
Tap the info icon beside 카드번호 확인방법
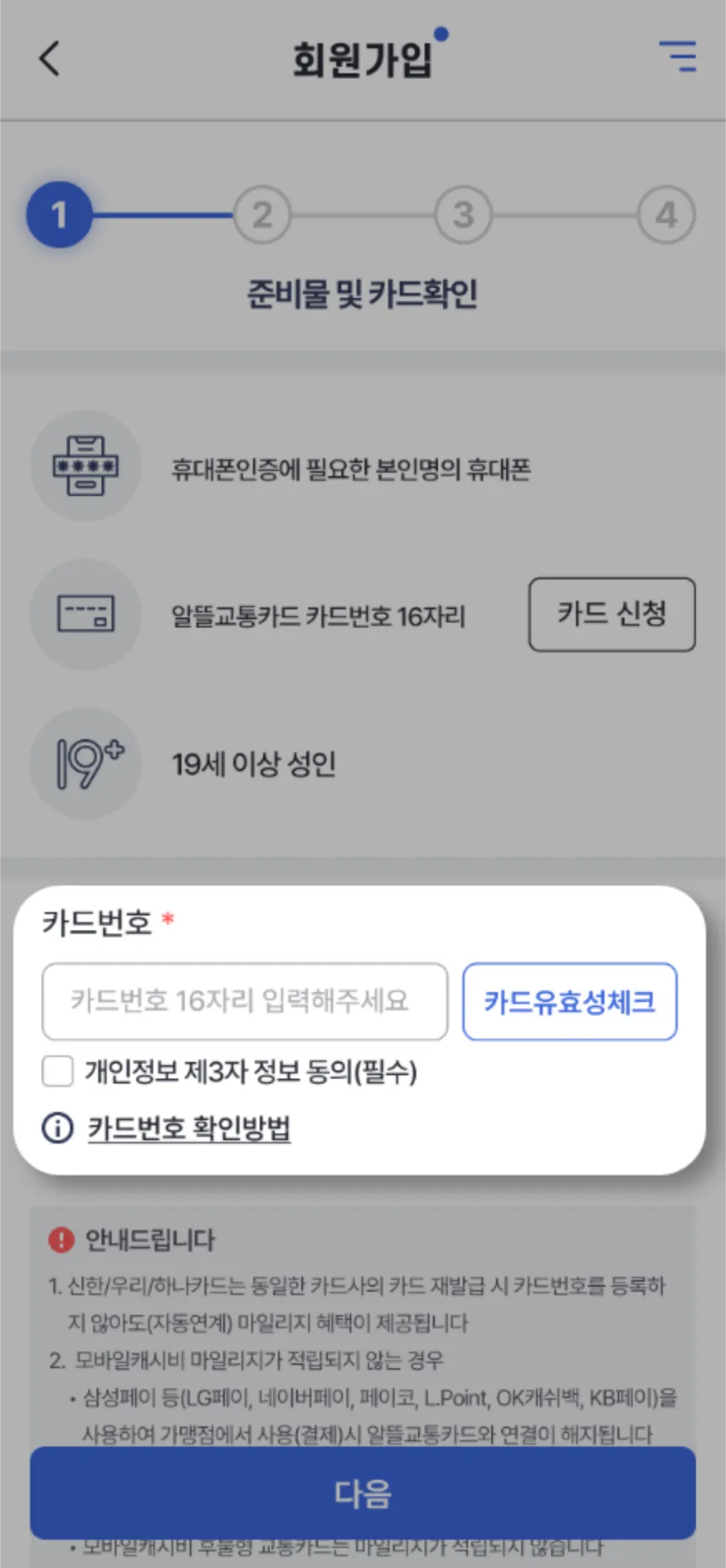[56, 1129]
